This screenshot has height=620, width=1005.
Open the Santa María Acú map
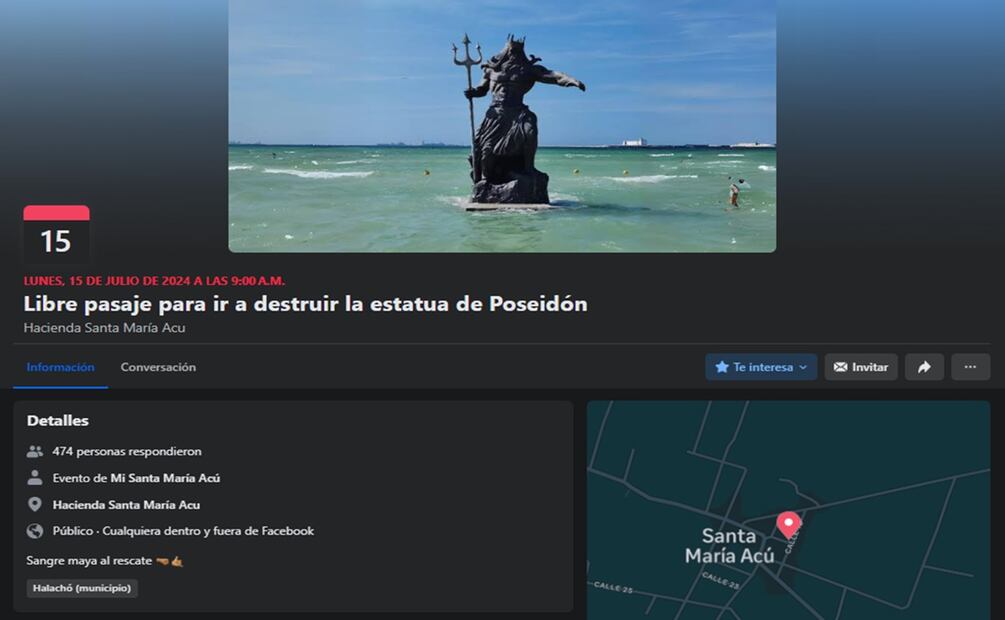(x=788, y=510)
